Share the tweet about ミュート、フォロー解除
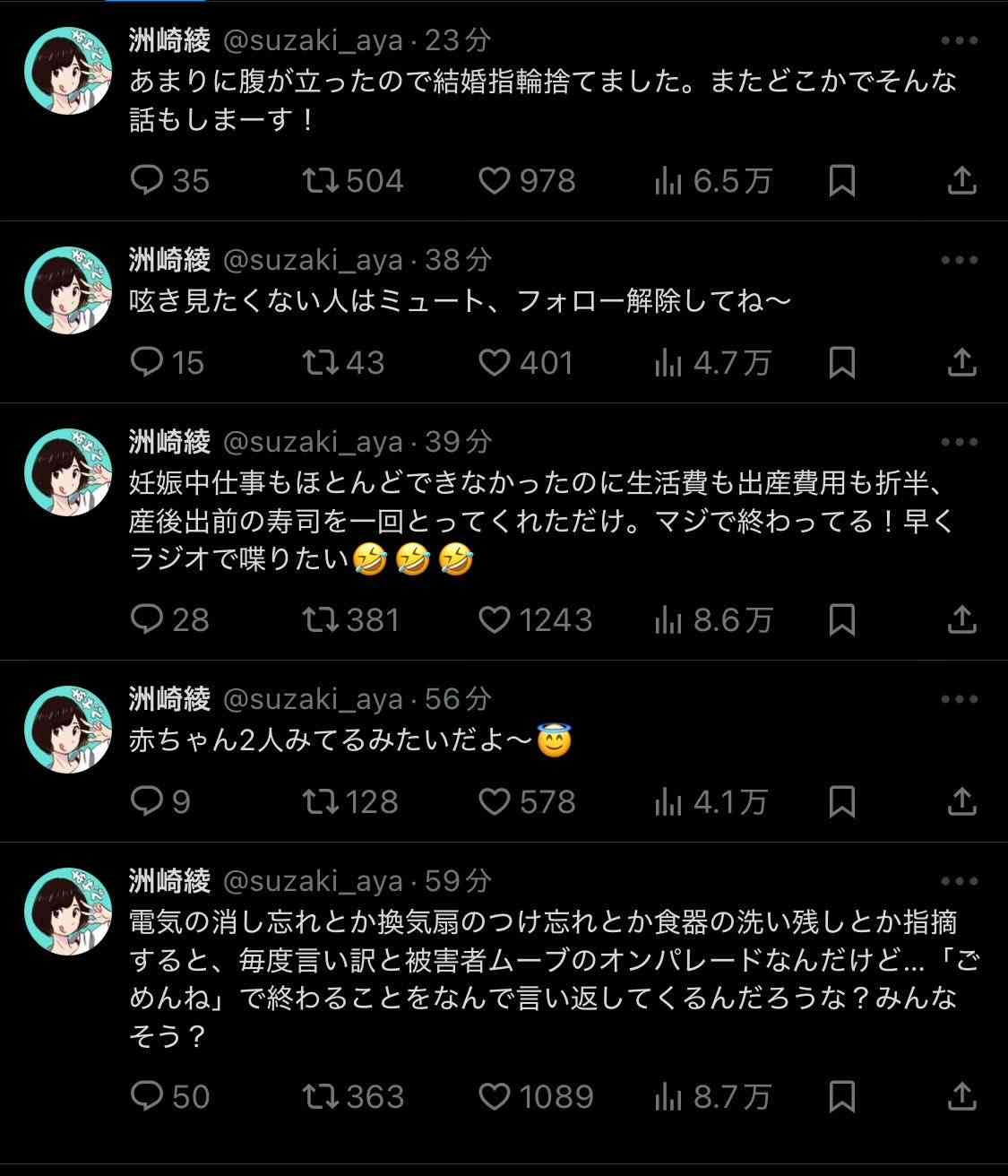This screenshot has height=1176, width=1008. (961, 363)
